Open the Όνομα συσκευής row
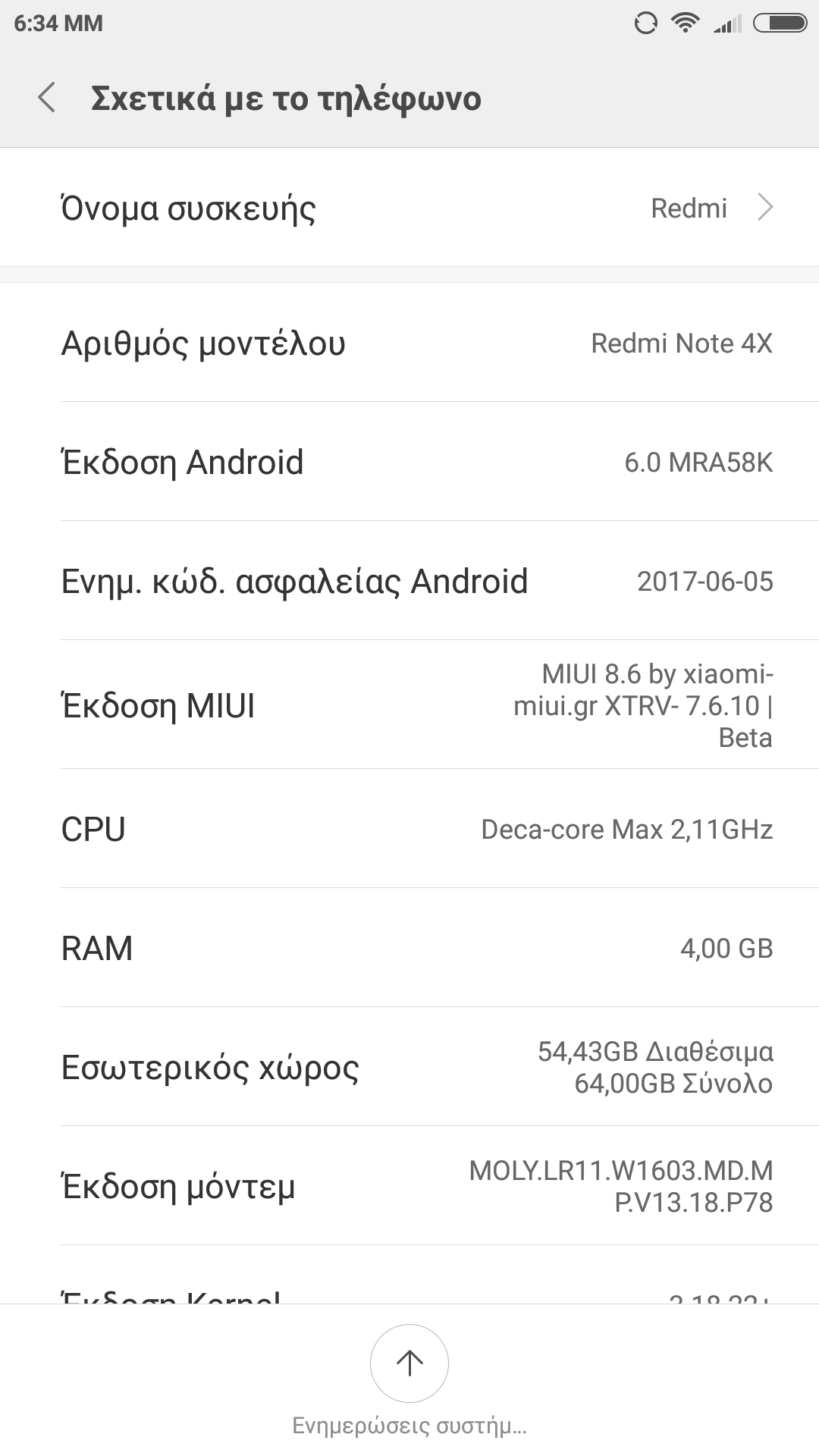The height and width of the screenshot is (1456, 819). tap(409, 208)
